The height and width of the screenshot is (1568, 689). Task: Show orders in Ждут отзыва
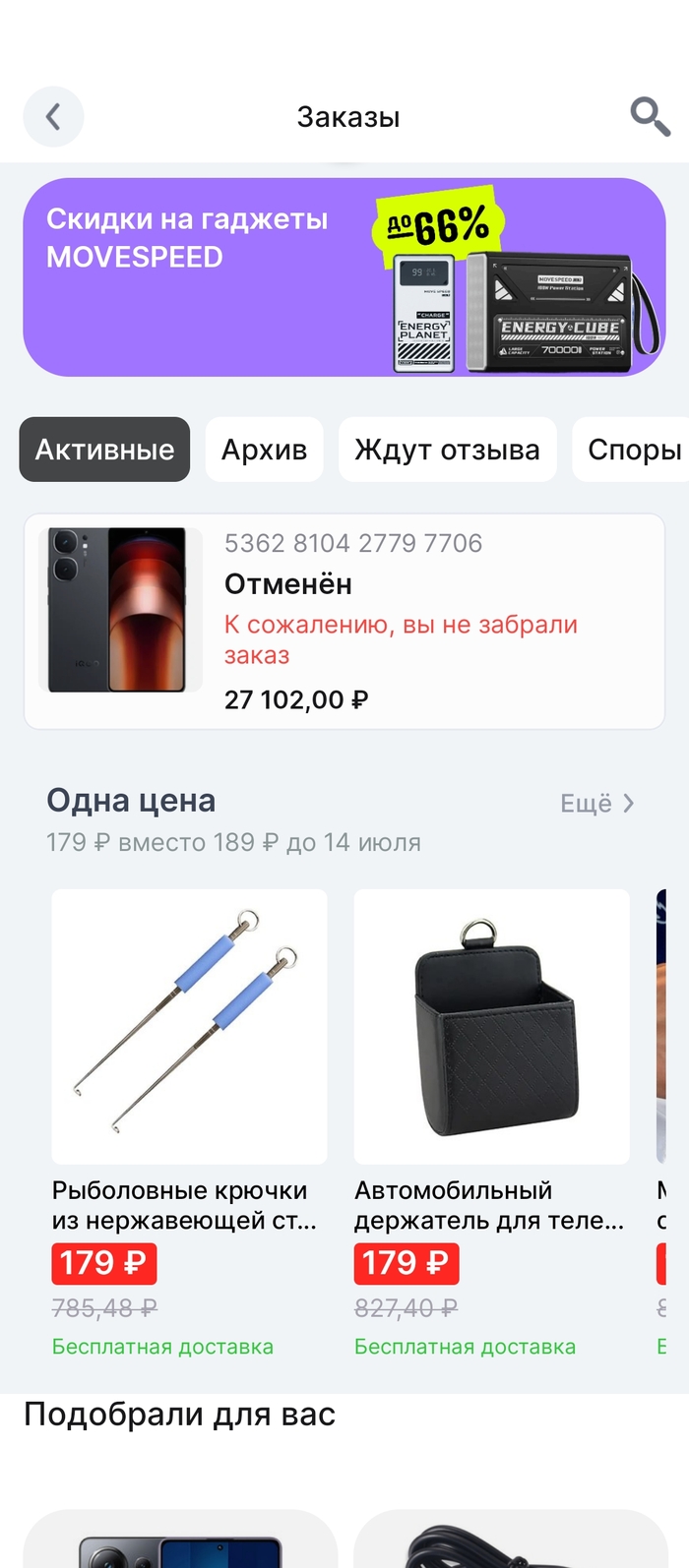point(447,450)
